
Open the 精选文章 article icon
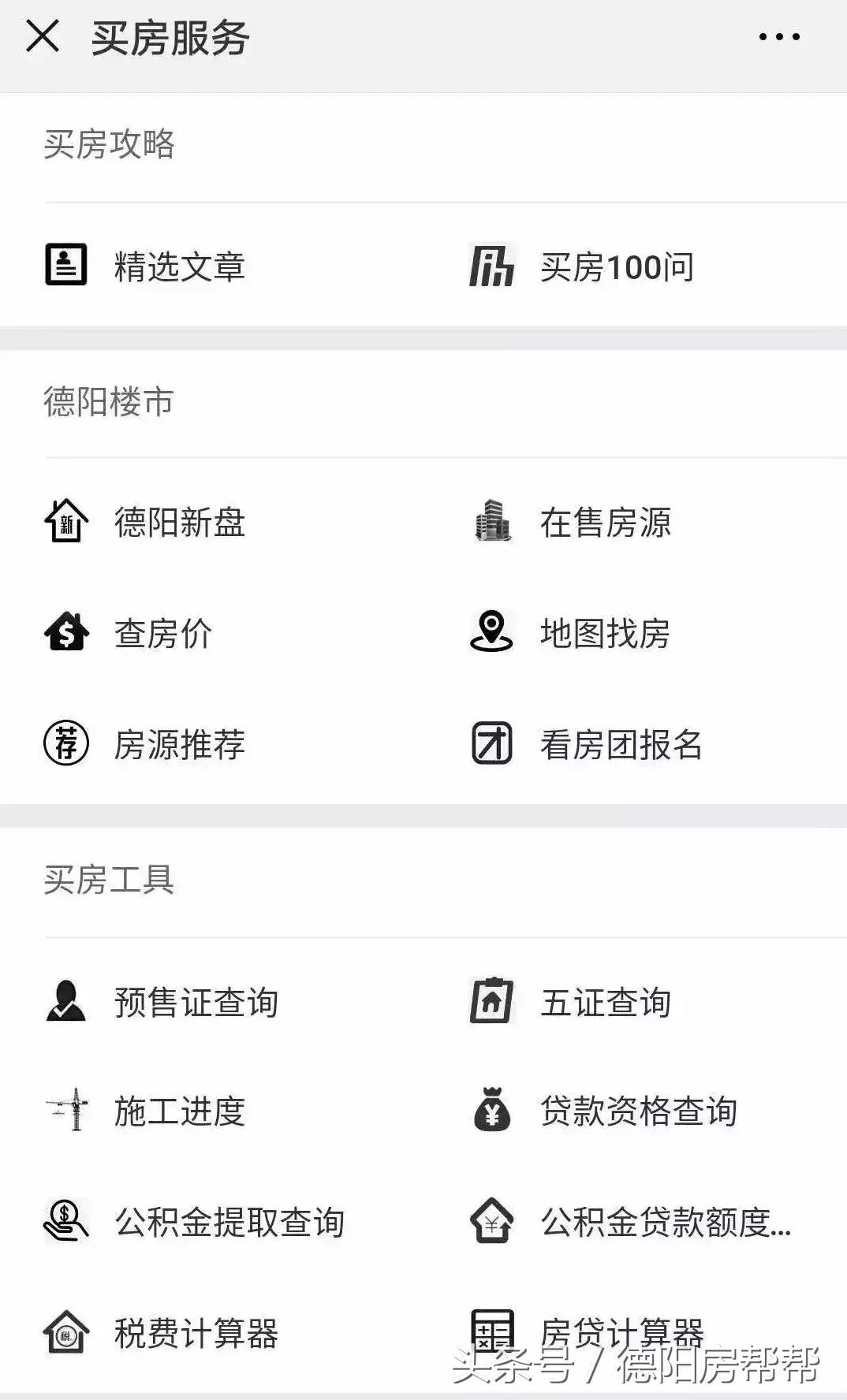pyautogui.click(x=66, y=263)
